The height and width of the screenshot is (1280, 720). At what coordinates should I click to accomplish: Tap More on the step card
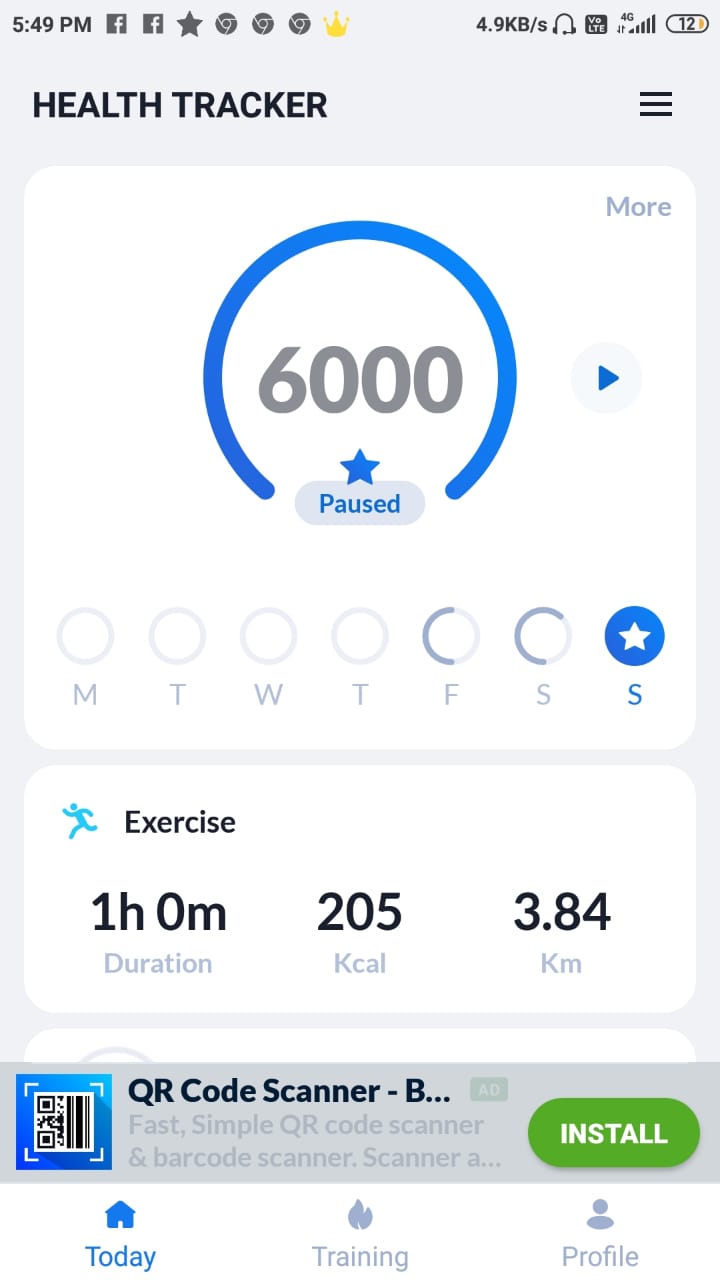(x=638, y=207)
